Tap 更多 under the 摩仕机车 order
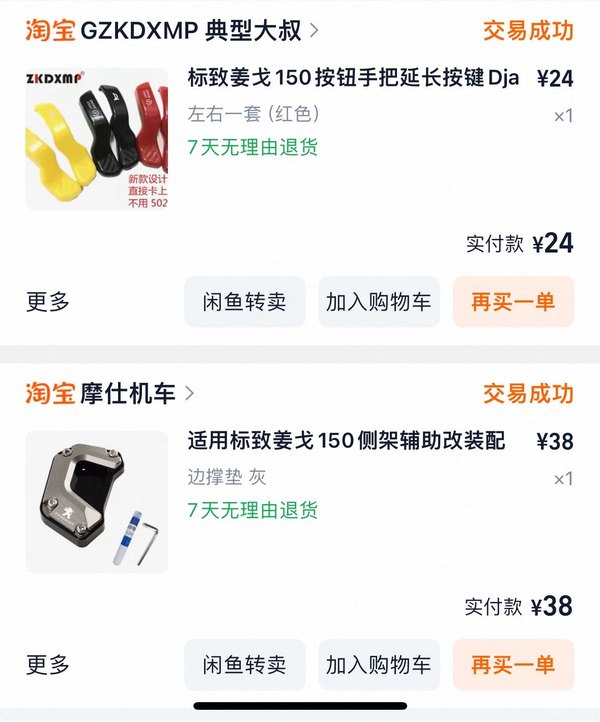 48,664
